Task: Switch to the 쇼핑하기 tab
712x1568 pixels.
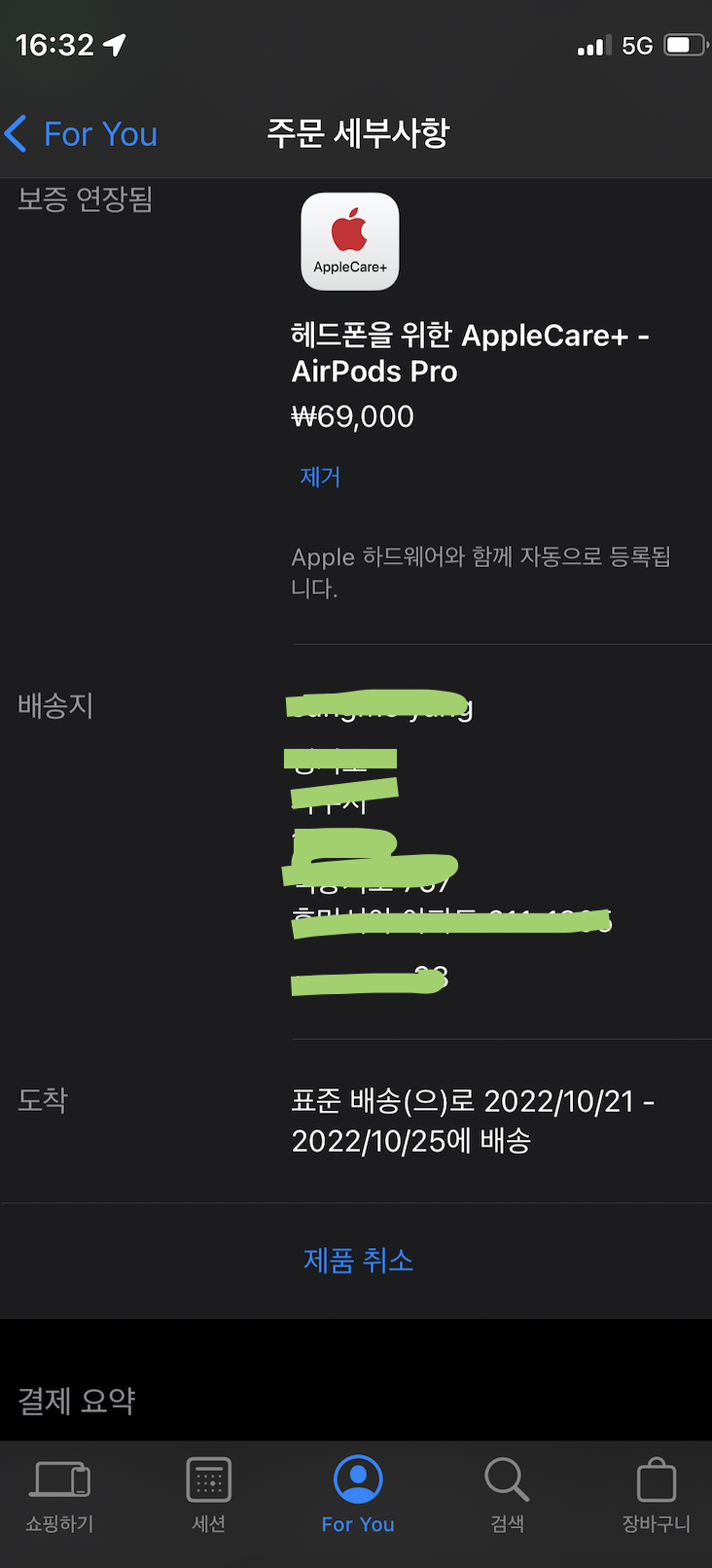Action: click(59, 1494)
